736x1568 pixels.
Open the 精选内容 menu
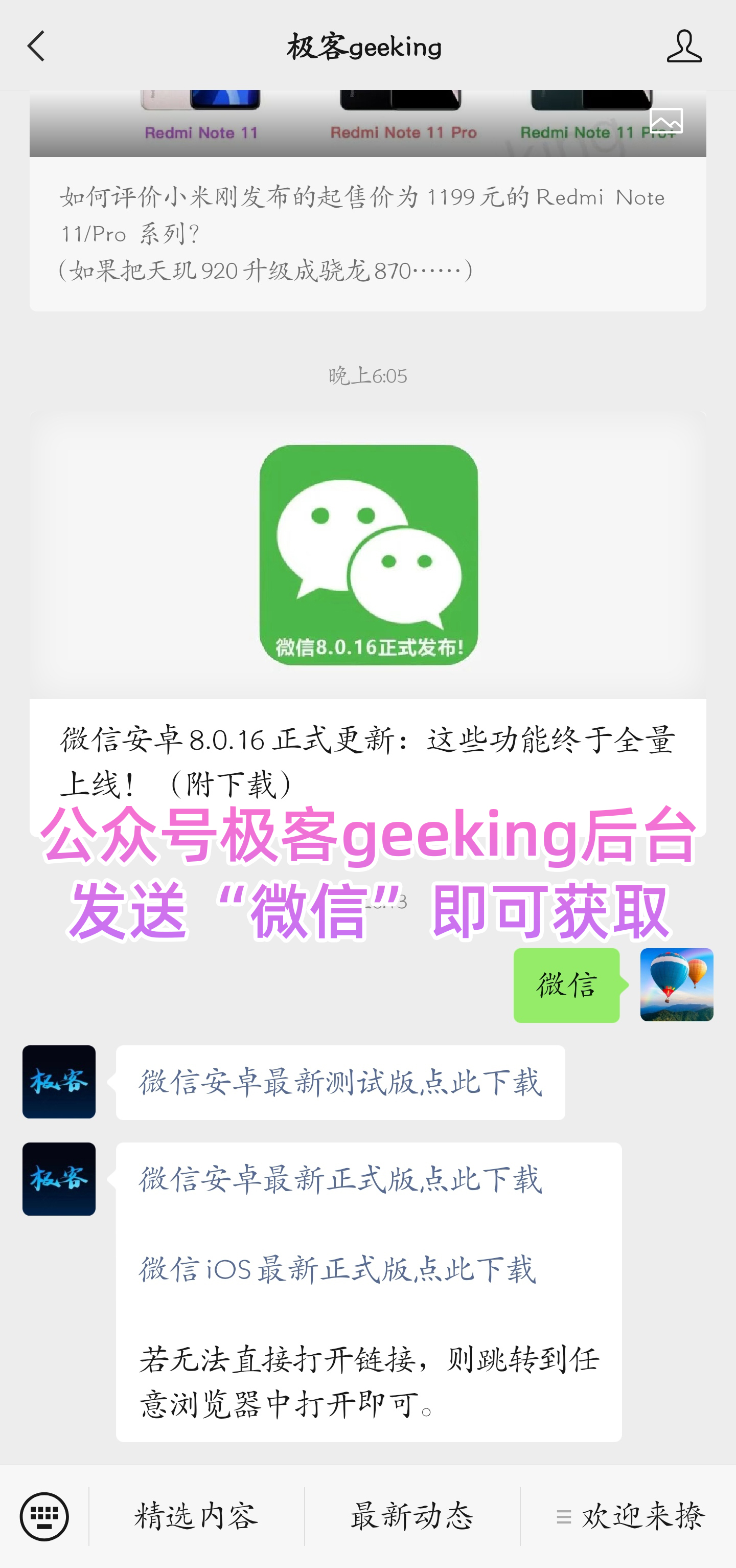click(196, 1516)
